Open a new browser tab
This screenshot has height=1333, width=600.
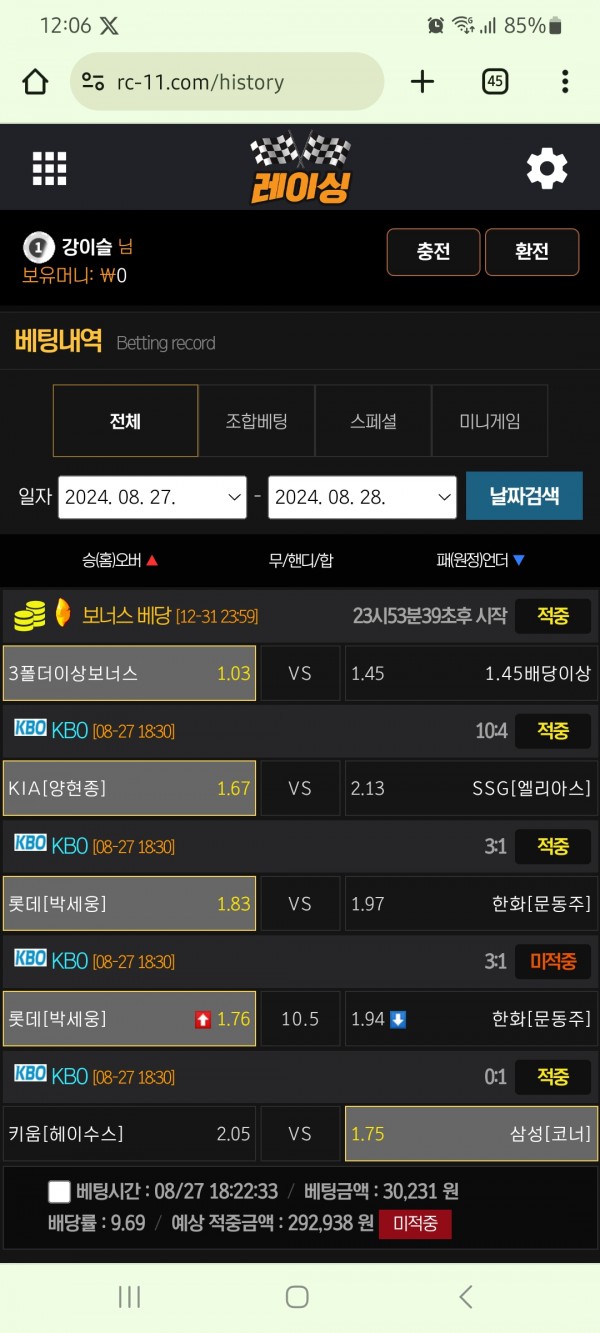click(x=423, y=82)
